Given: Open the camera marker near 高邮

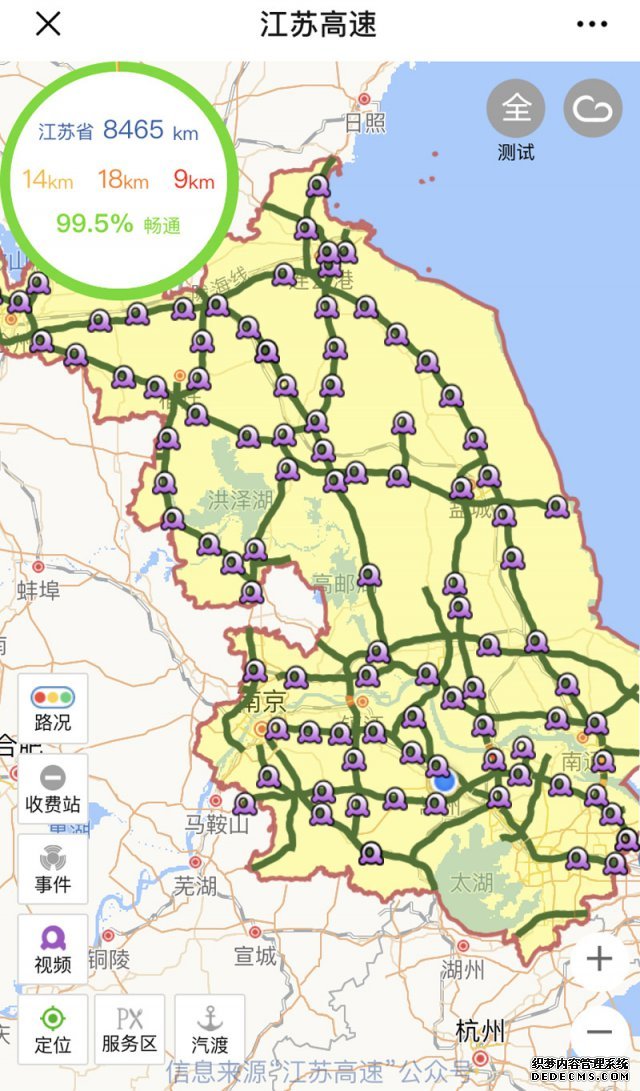Looking at the screenshot, I should click(369, 574).
